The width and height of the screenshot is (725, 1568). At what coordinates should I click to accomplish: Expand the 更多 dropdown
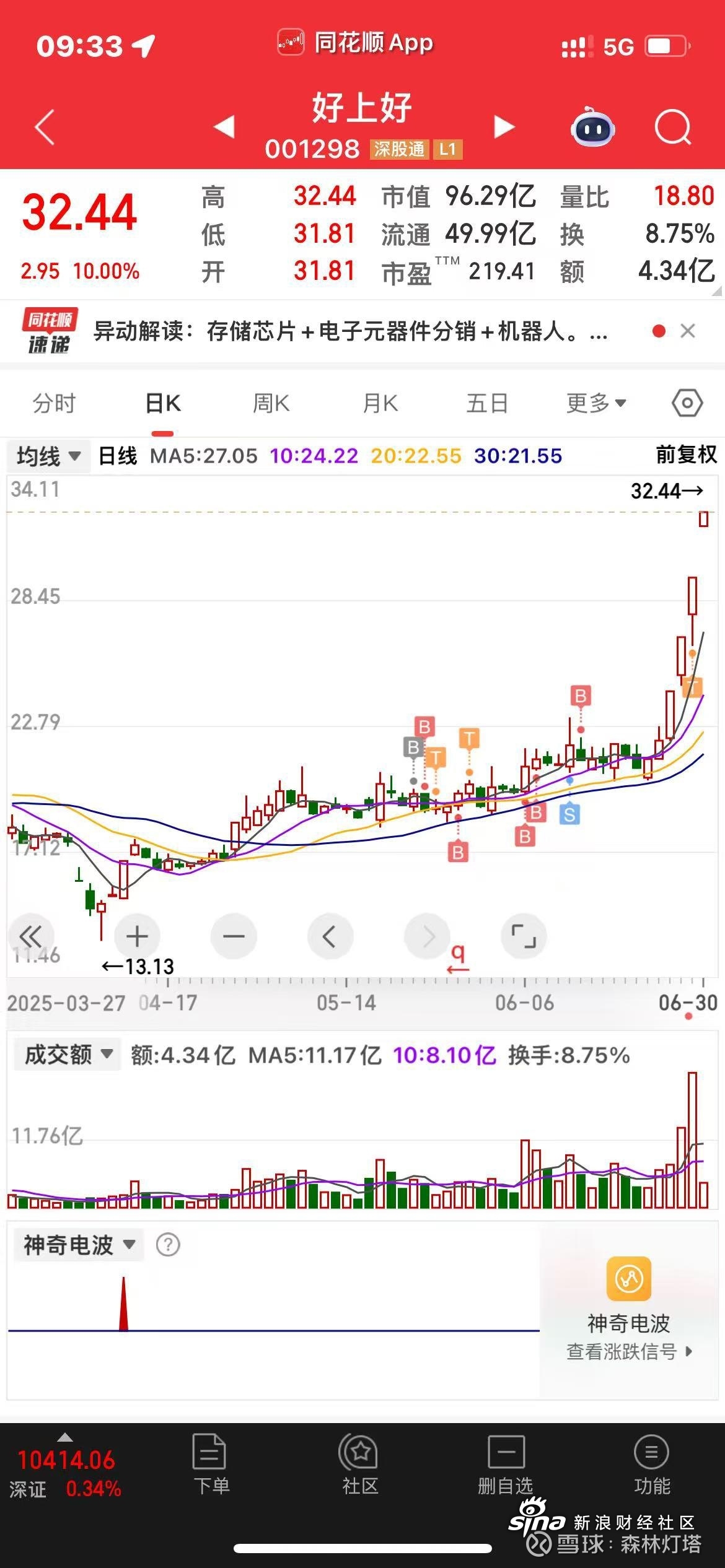click(596, 403)
